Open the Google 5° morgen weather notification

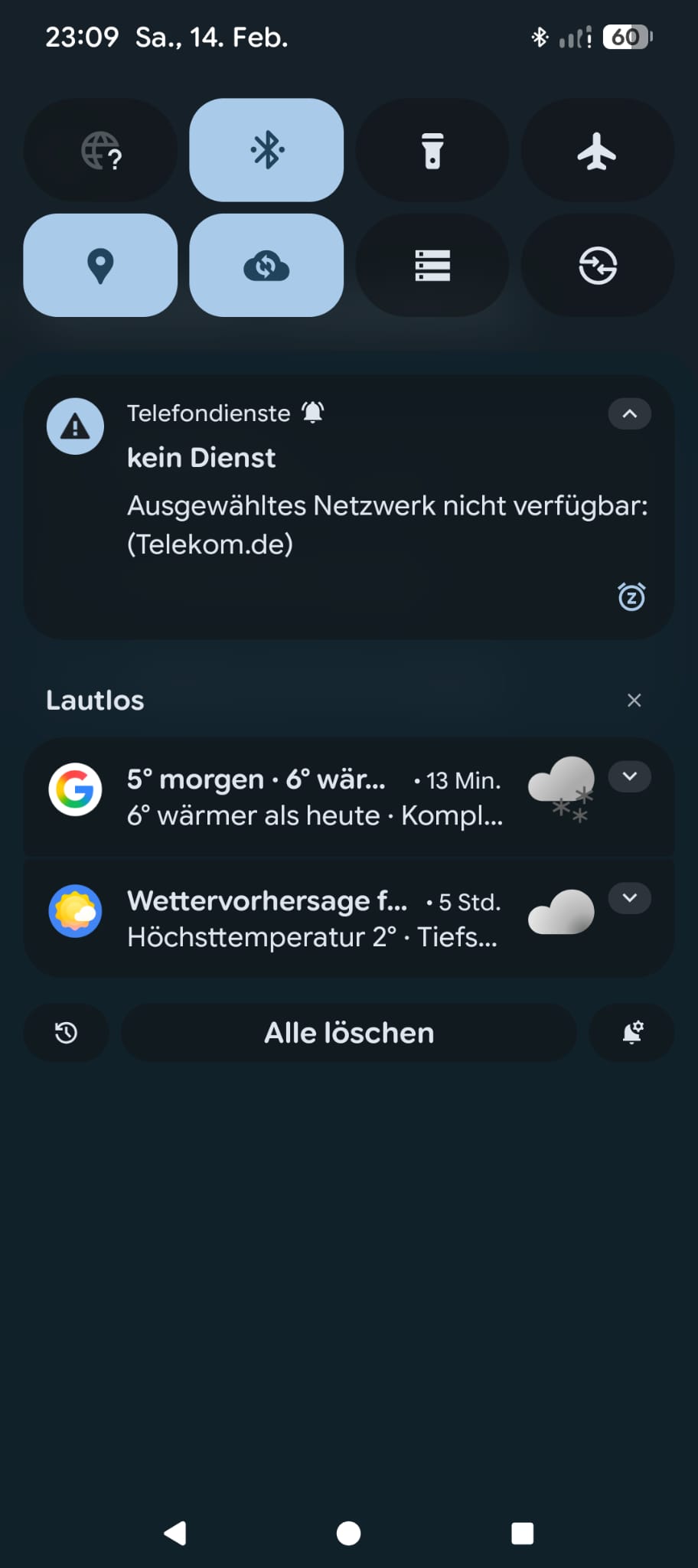314,797
